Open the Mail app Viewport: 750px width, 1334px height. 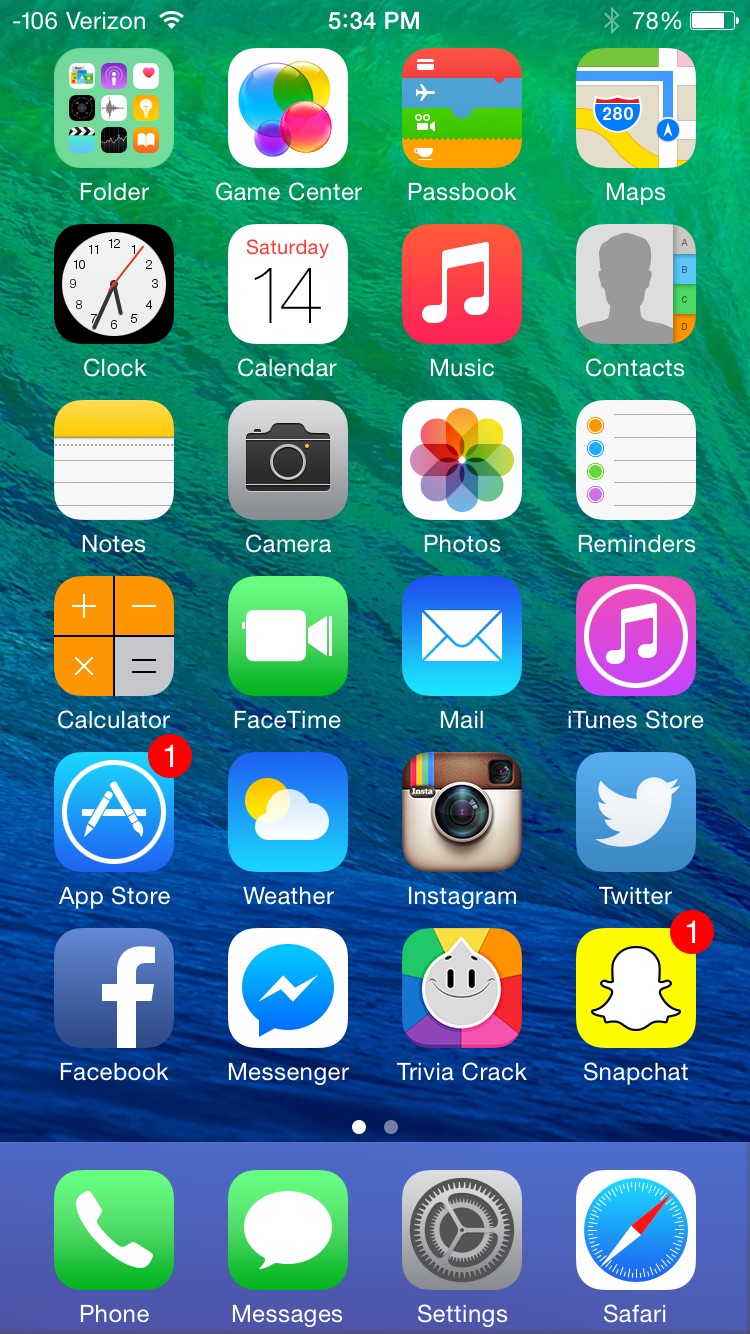pos(462,636)
